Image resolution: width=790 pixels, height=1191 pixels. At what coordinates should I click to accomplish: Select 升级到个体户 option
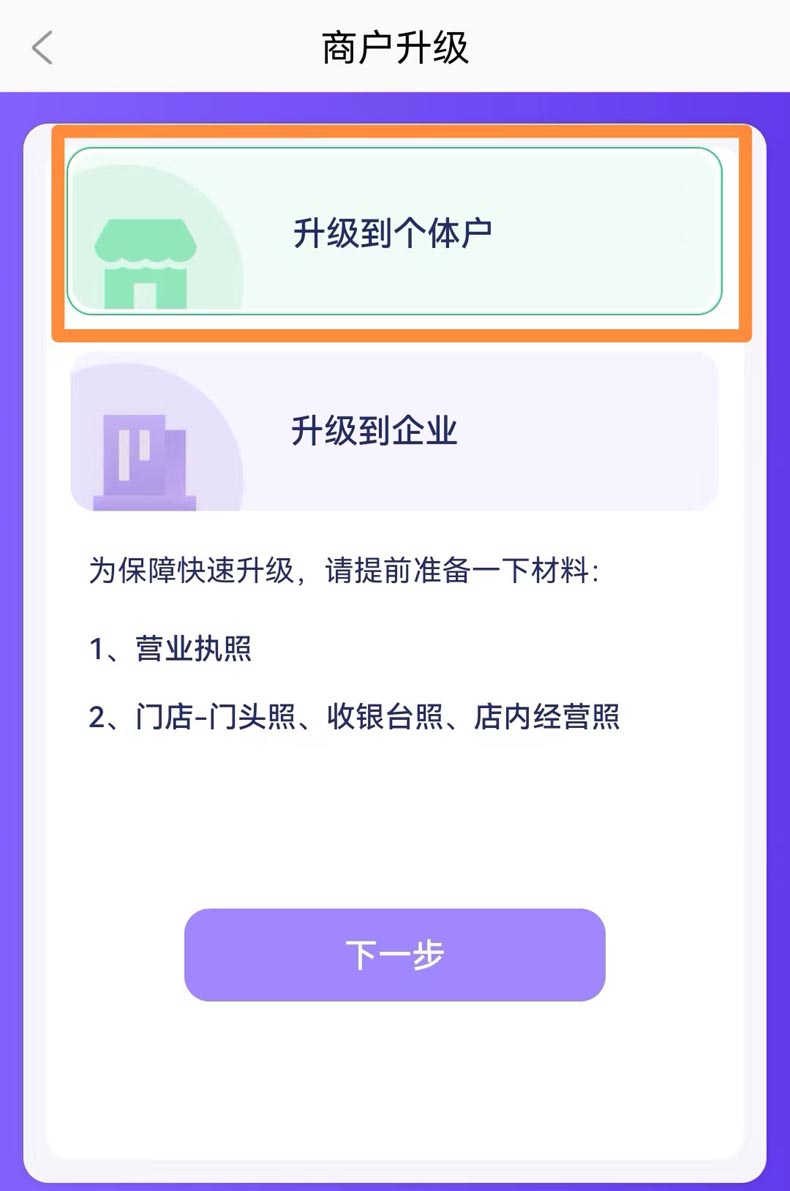tap(394, 232)
